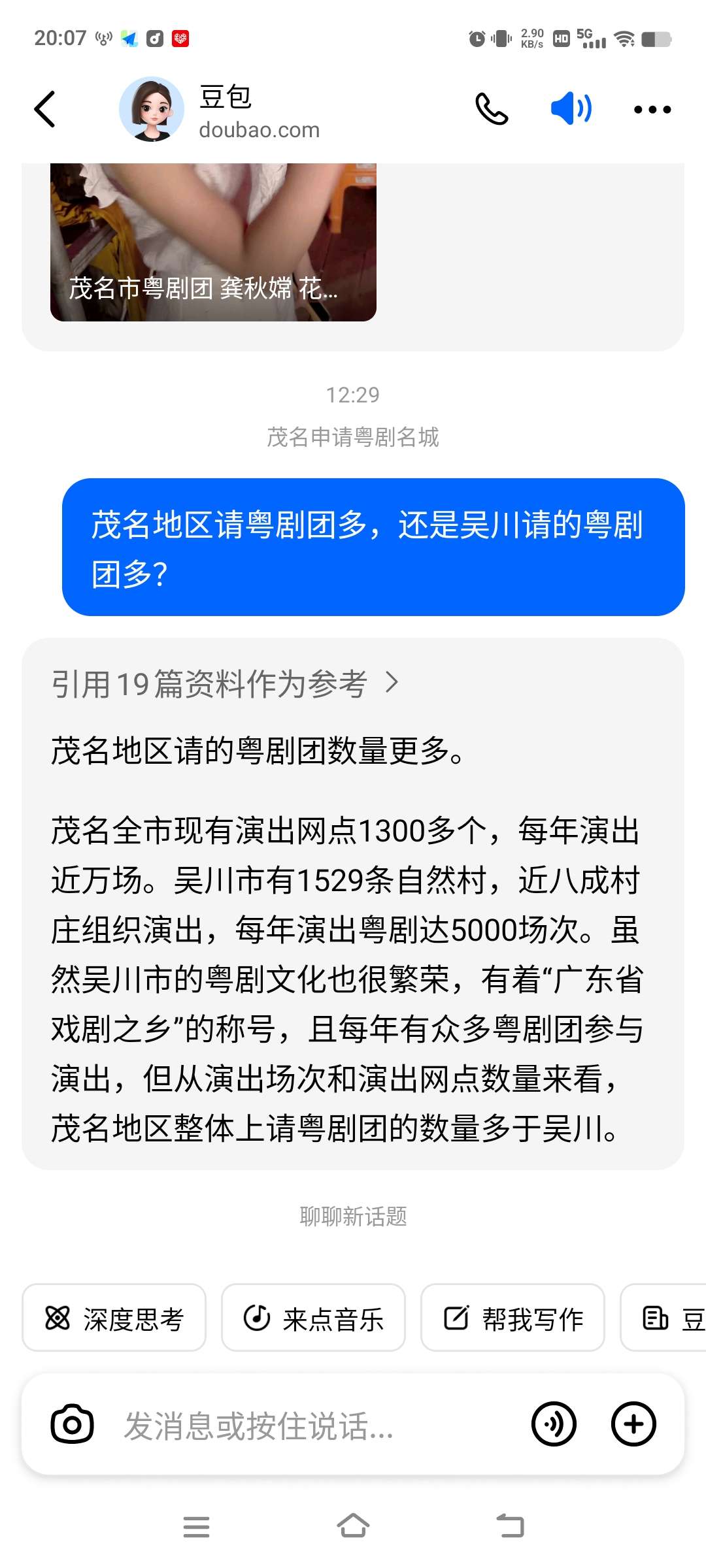Tap 聊聊新话题 to start new topic
706x1568 pixels.
tap(353, 1217)
